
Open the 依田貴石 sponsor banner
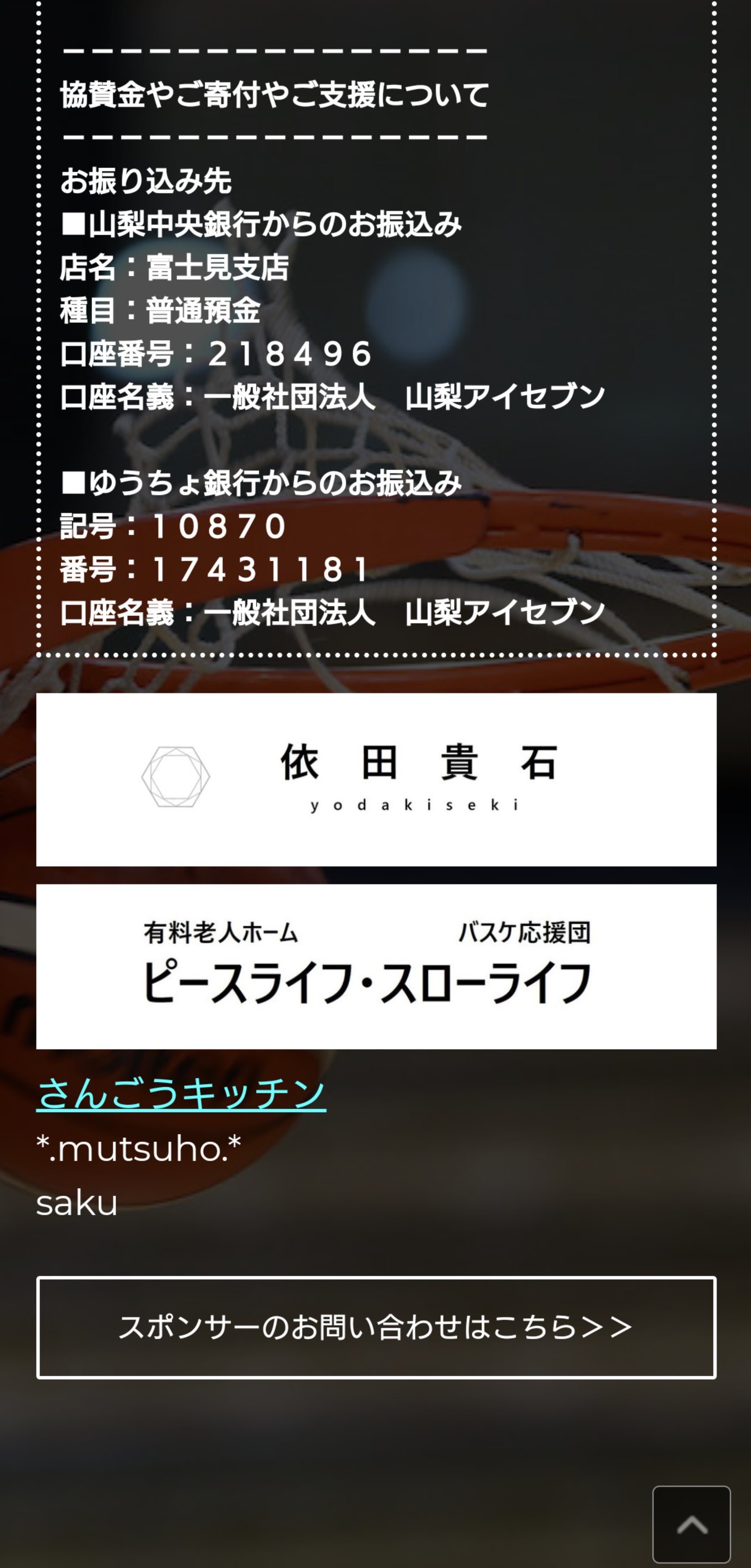pyautogui.click(x=376, y=779)
